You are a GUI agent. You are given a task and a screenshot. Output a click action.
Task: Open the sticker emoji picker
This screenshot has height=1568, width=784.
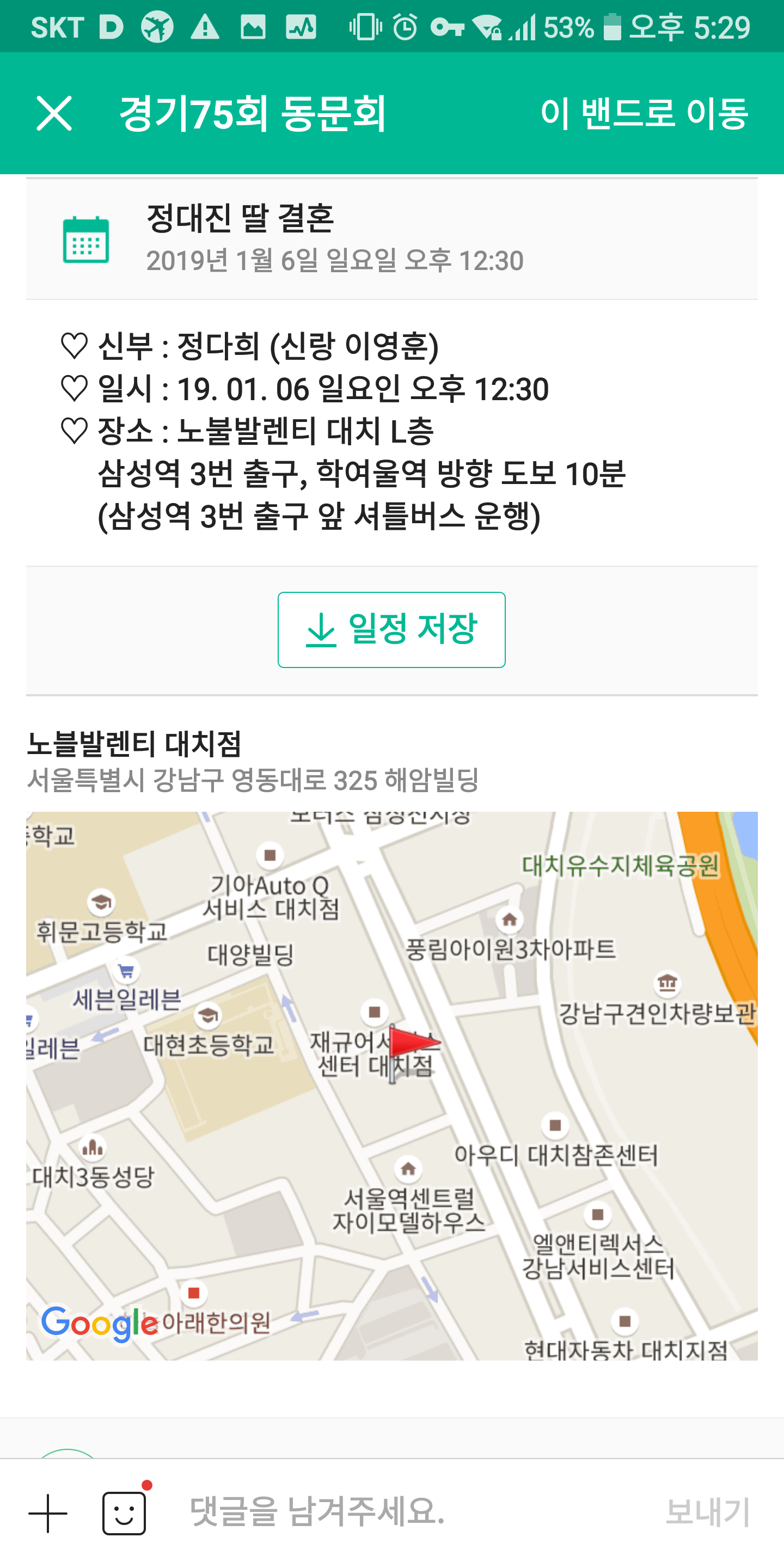[125, 1512]
